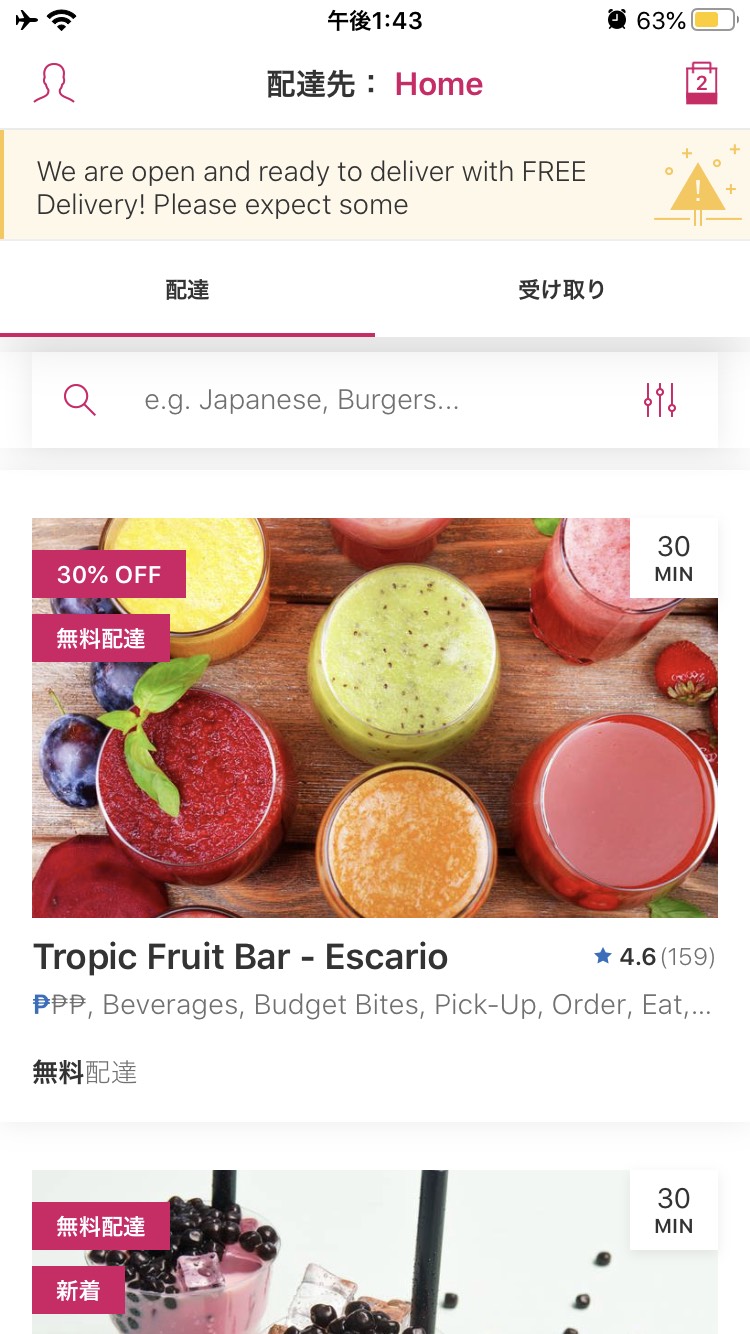
Task: Switch to the 受け取り tab
Action: 562,291
